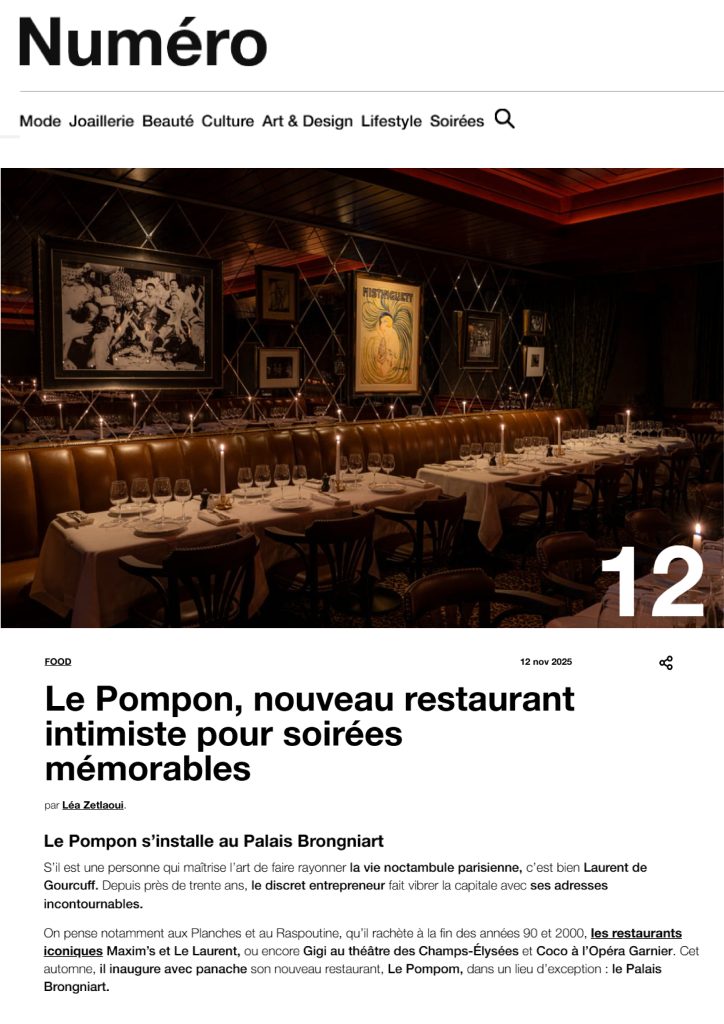This screenshot has height=1024, width=724.
Task: Open the Soirées section
Action: [456, 121]
